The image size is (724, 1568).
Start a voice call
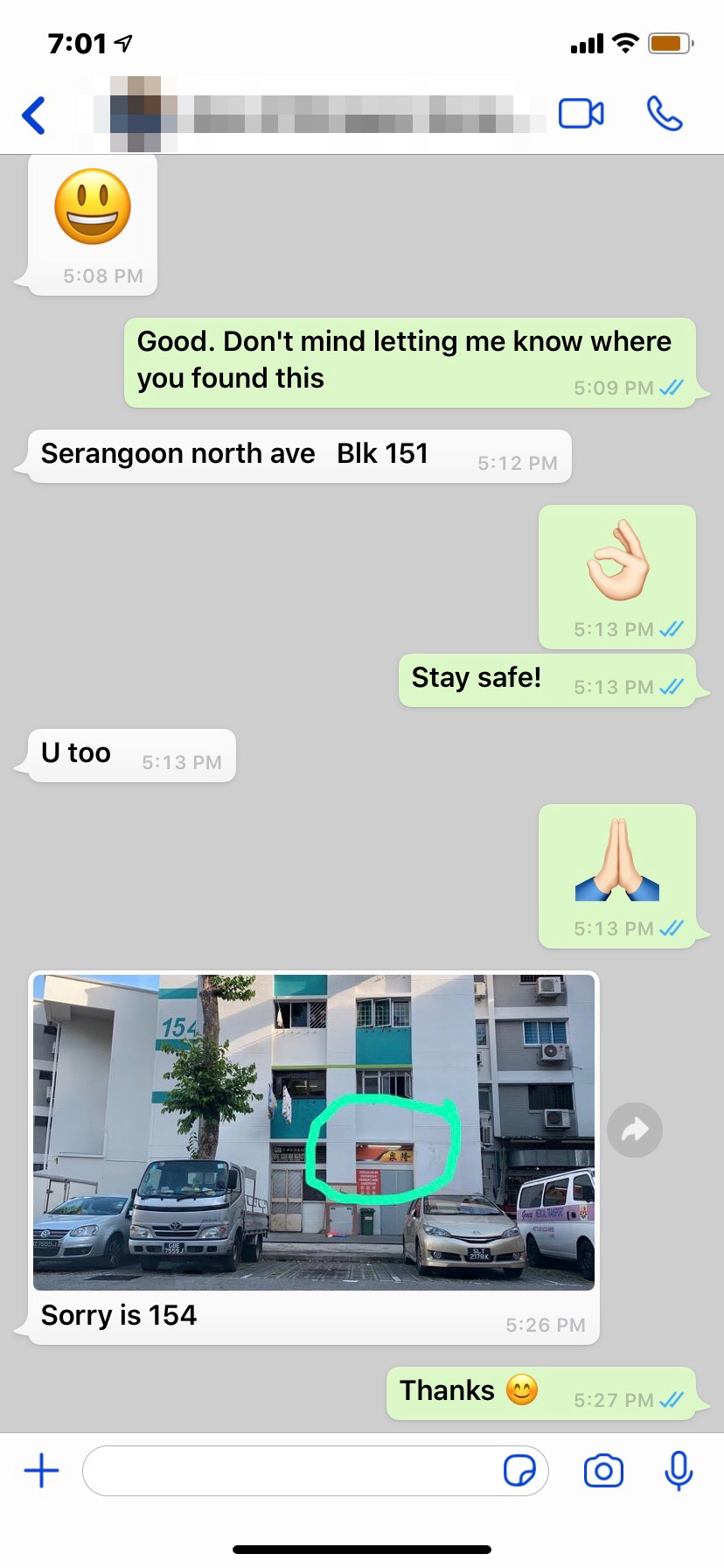(664, 115)
